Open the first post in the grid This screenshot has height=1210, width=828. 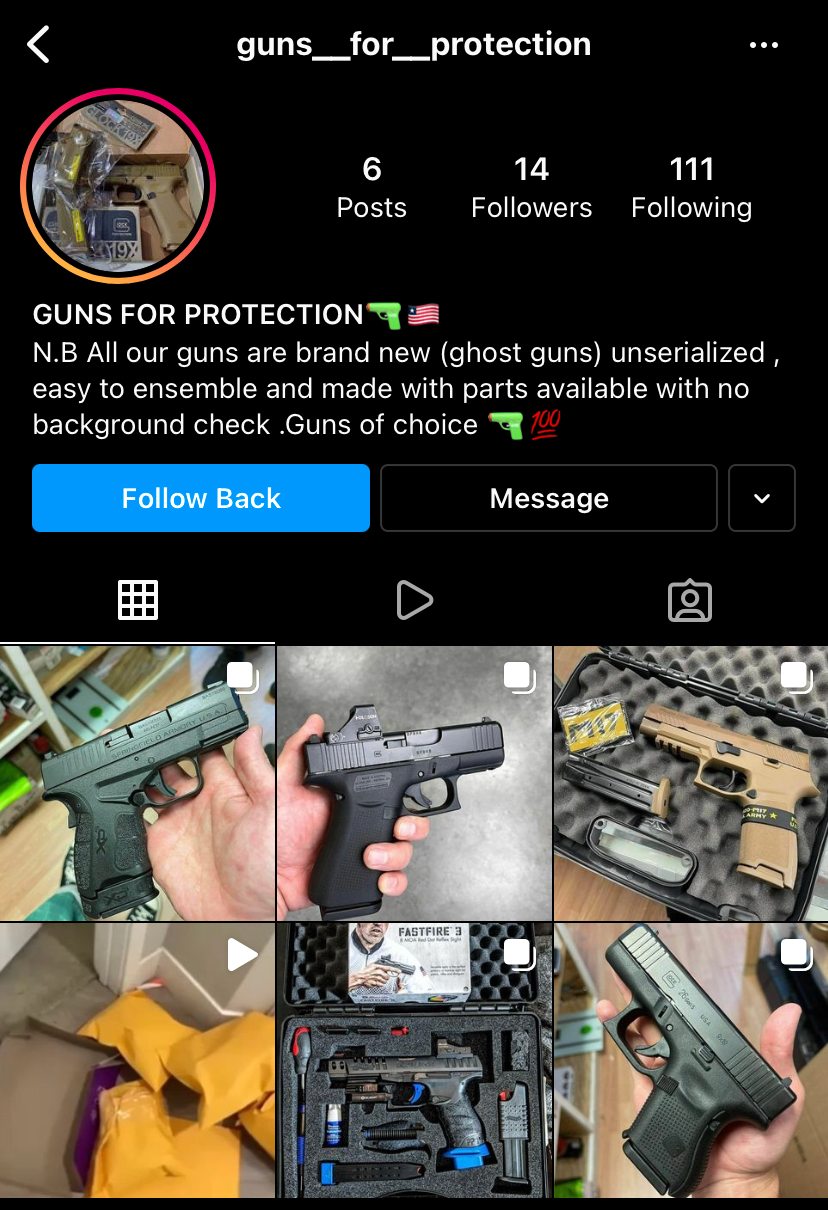tap(137, 783)
